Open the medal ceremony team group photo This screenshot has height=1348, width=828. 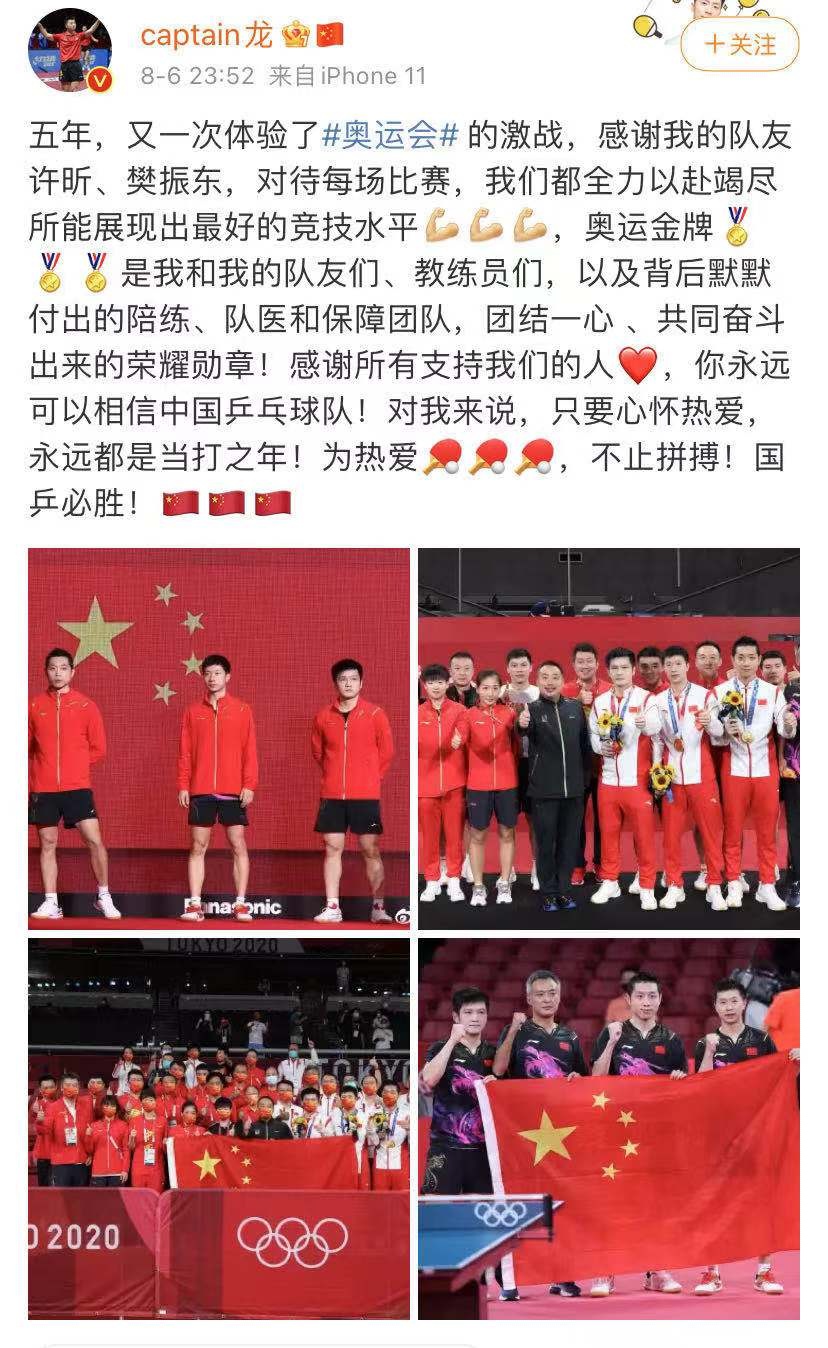608,739
